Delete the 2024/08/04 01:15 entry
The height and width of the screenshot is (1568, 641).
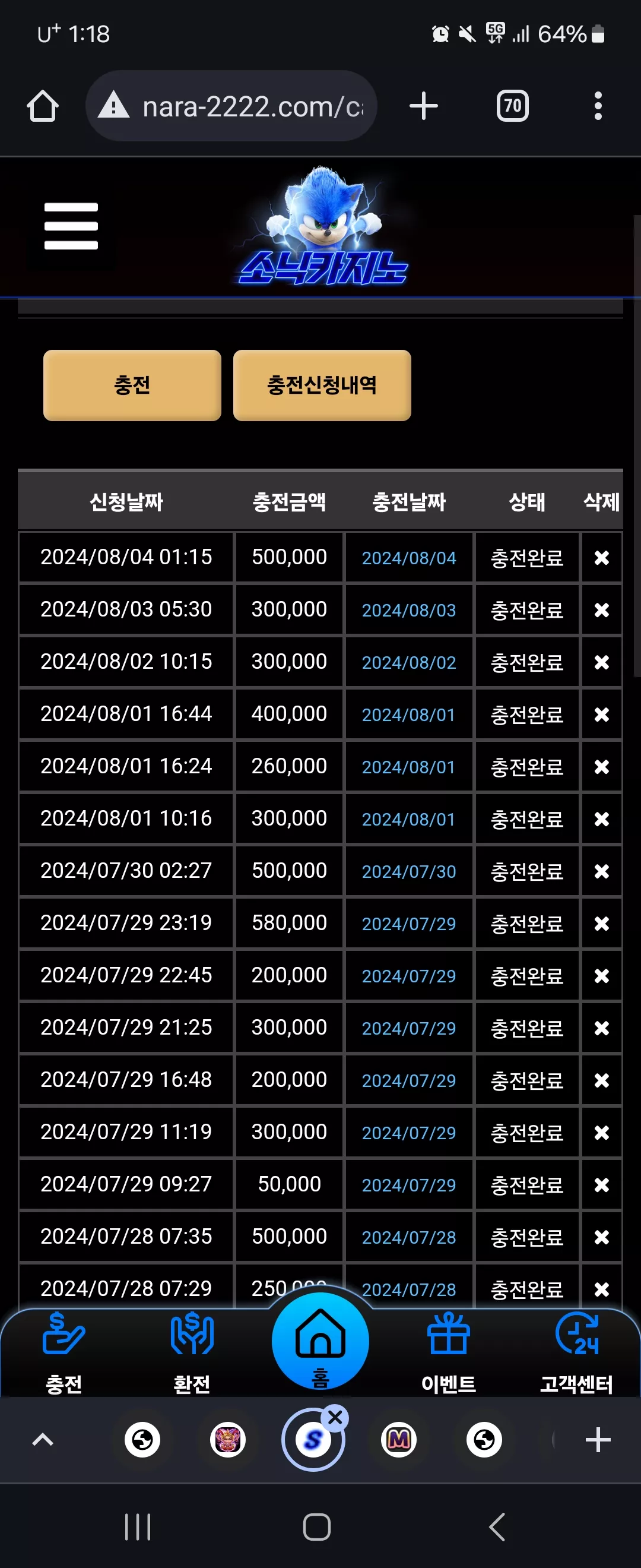point(601,558)
